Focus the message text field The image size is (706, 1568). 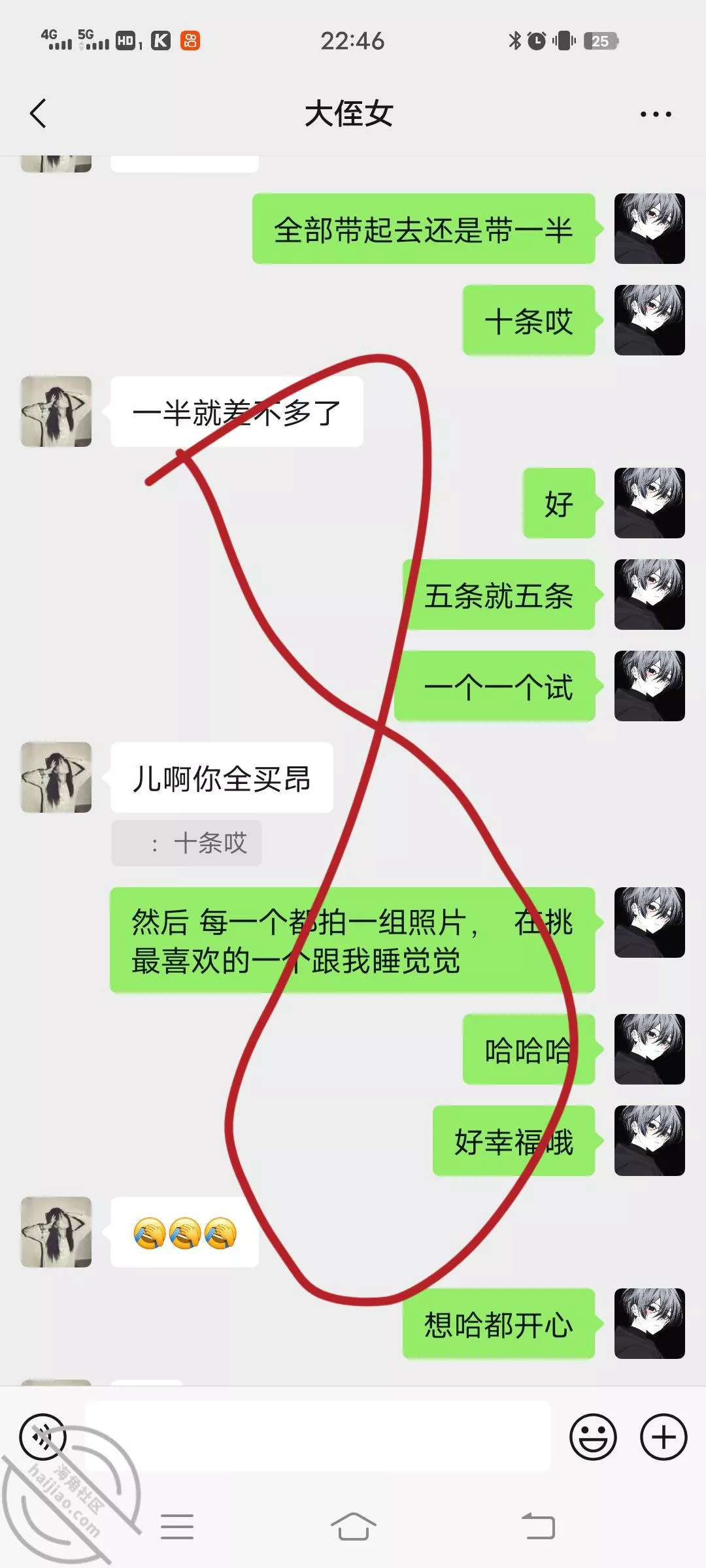(x=317, y=1437)
